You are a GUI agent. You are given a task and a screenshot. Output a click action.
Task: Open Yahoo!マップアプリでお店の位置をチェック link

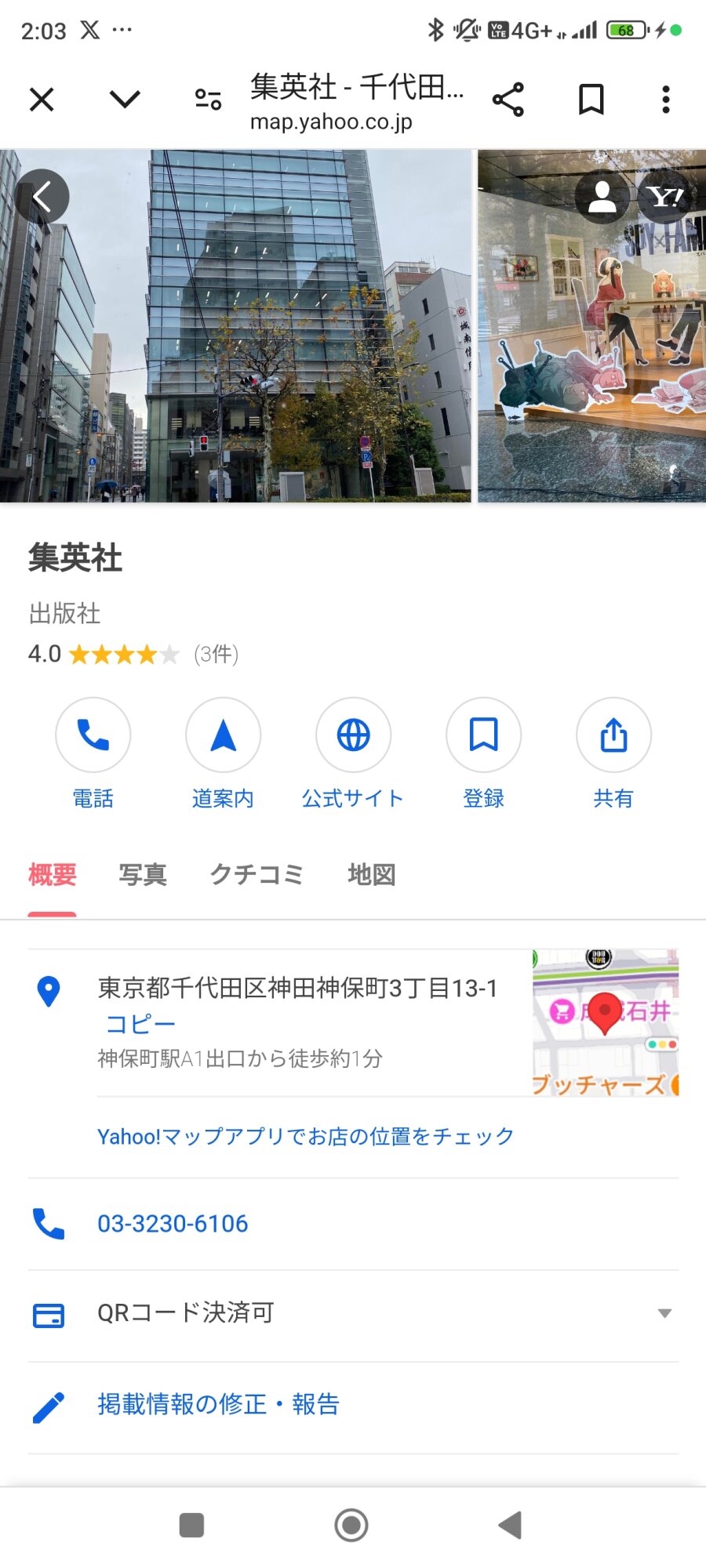click(305, 1136)
